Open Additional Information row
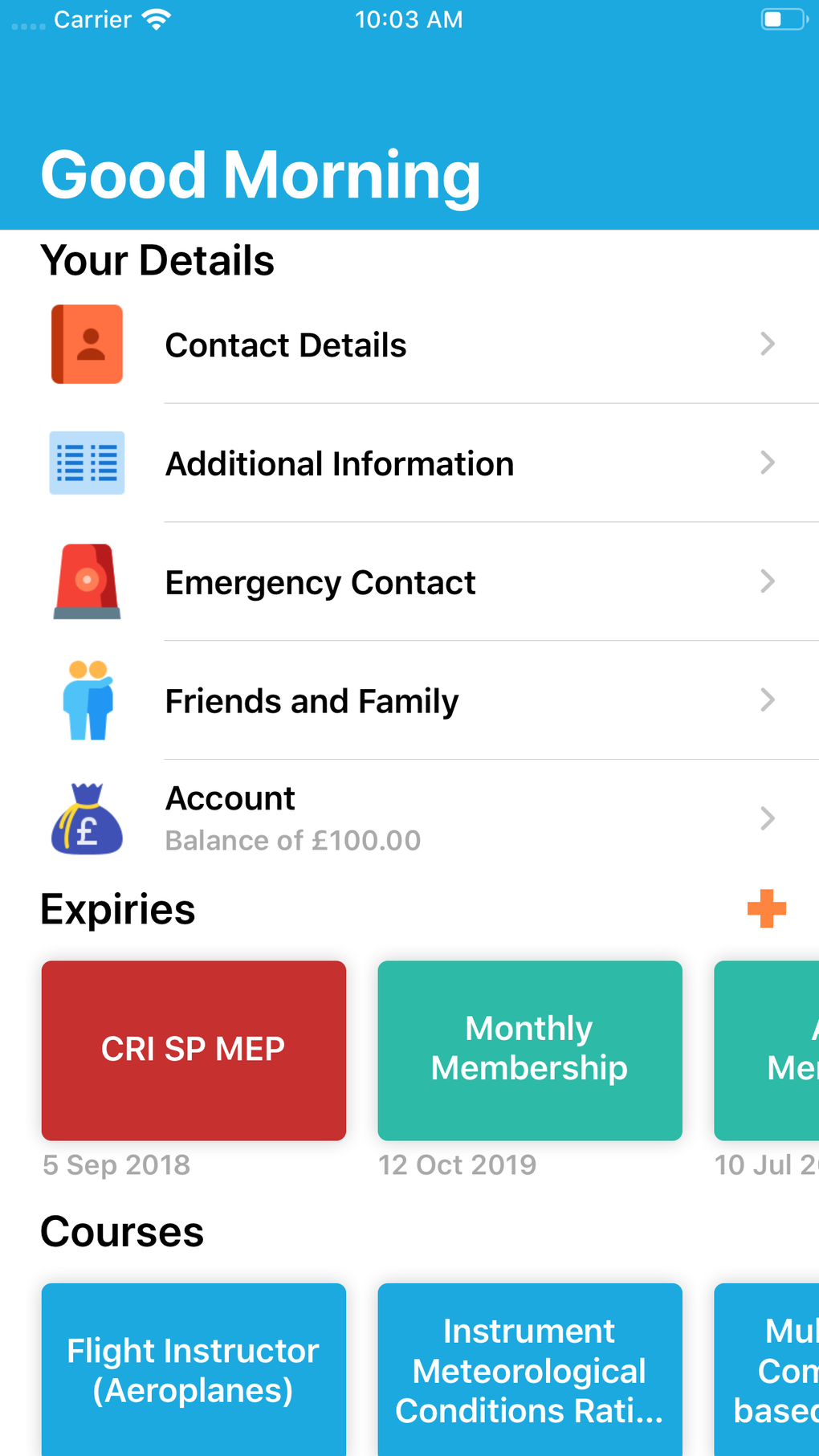This screenshot has height=1456, width=819. tap(409, 463)
